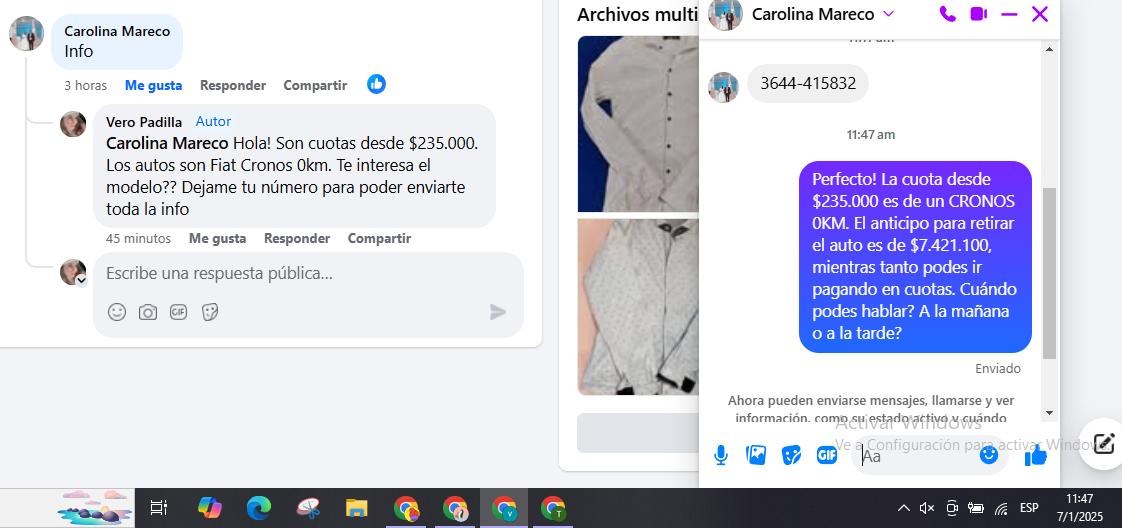Compose a new message with the pencil button
The width and height of the screenshot is (1122, 528).
1103,444
